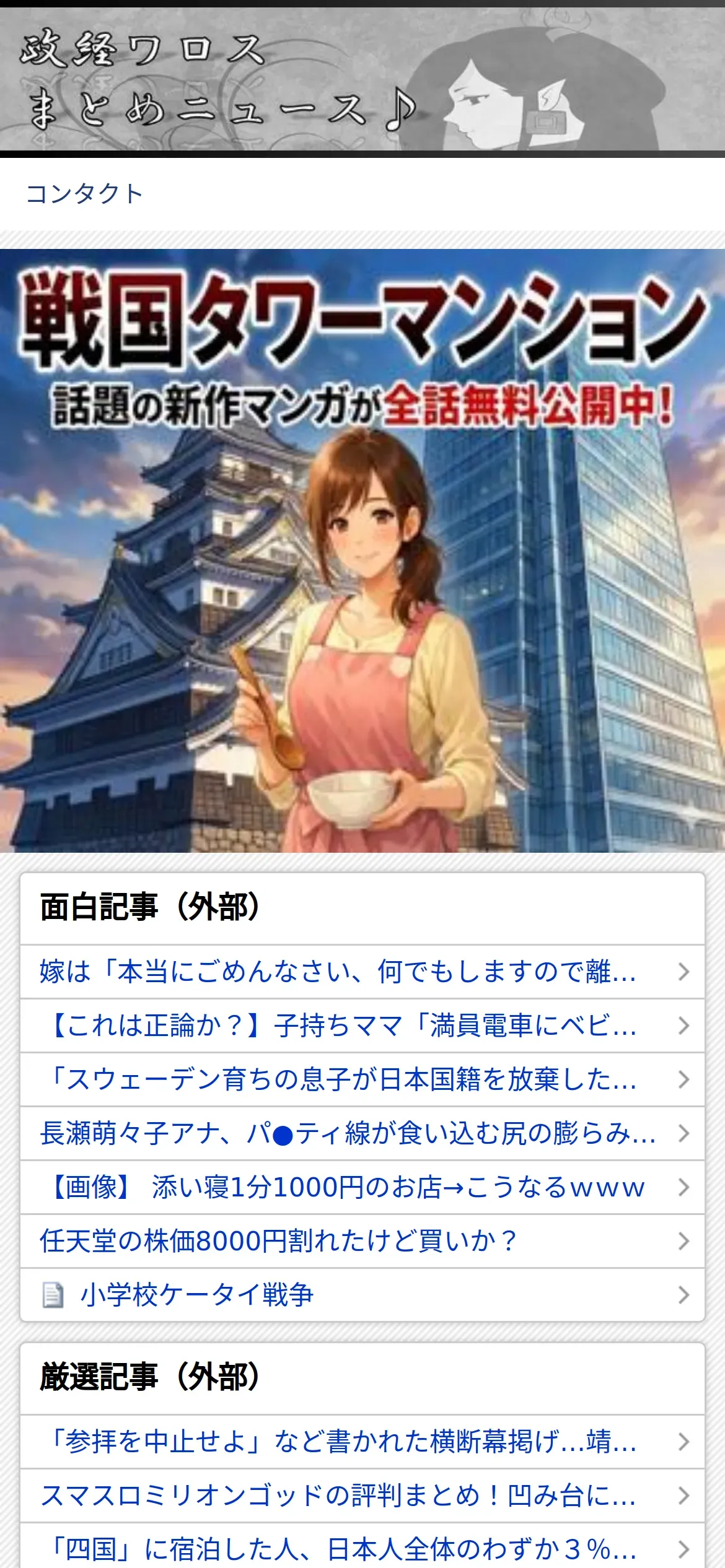Open the コンタクト link
The image size is (725, 1568).
[84, 194]
